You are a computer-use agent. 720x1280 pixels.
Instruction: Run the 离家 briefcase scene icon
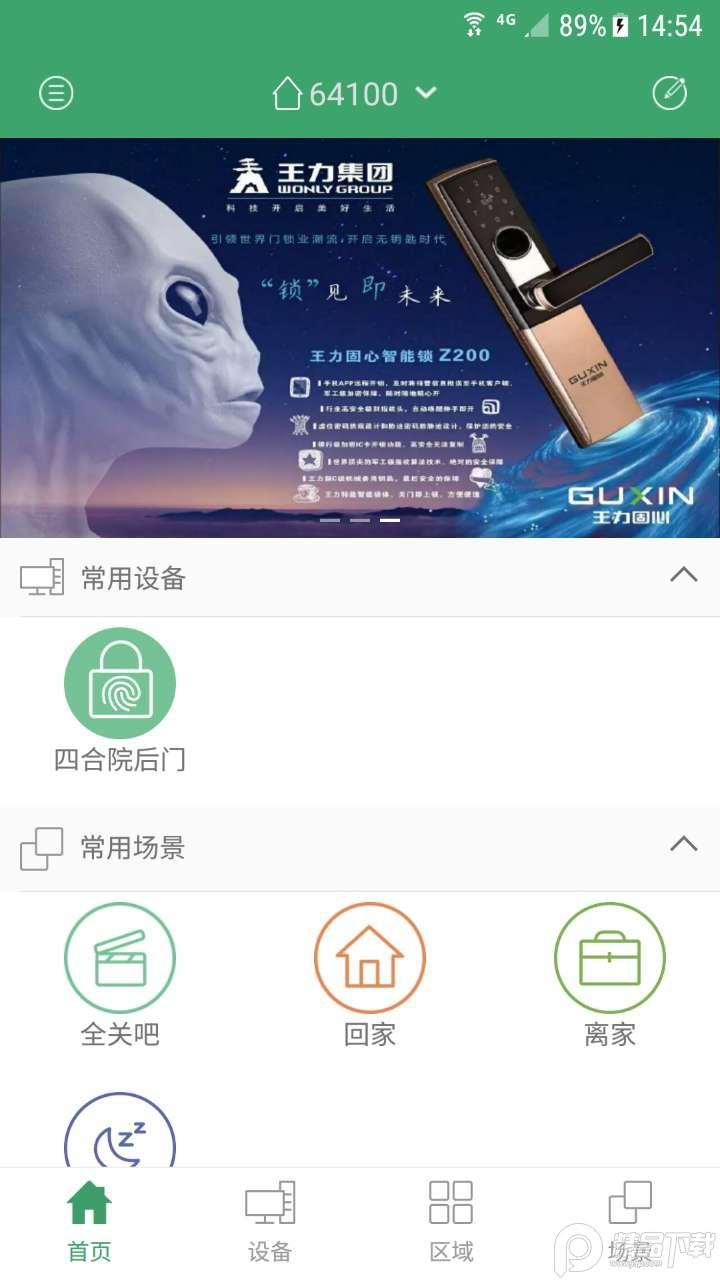coord(611,957)
